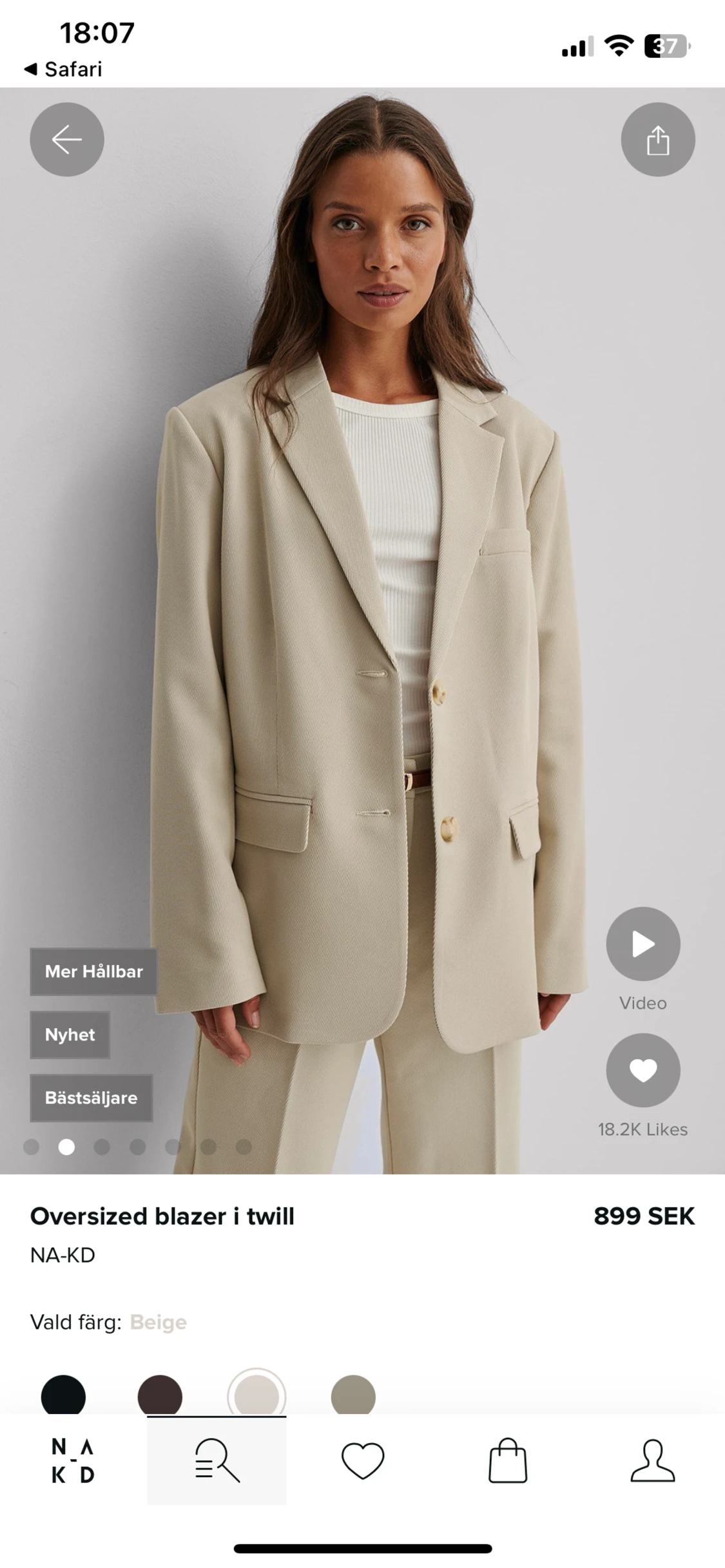Share this blazer product
This screenshot has height=1568, width=725.
tap(658, 139)
